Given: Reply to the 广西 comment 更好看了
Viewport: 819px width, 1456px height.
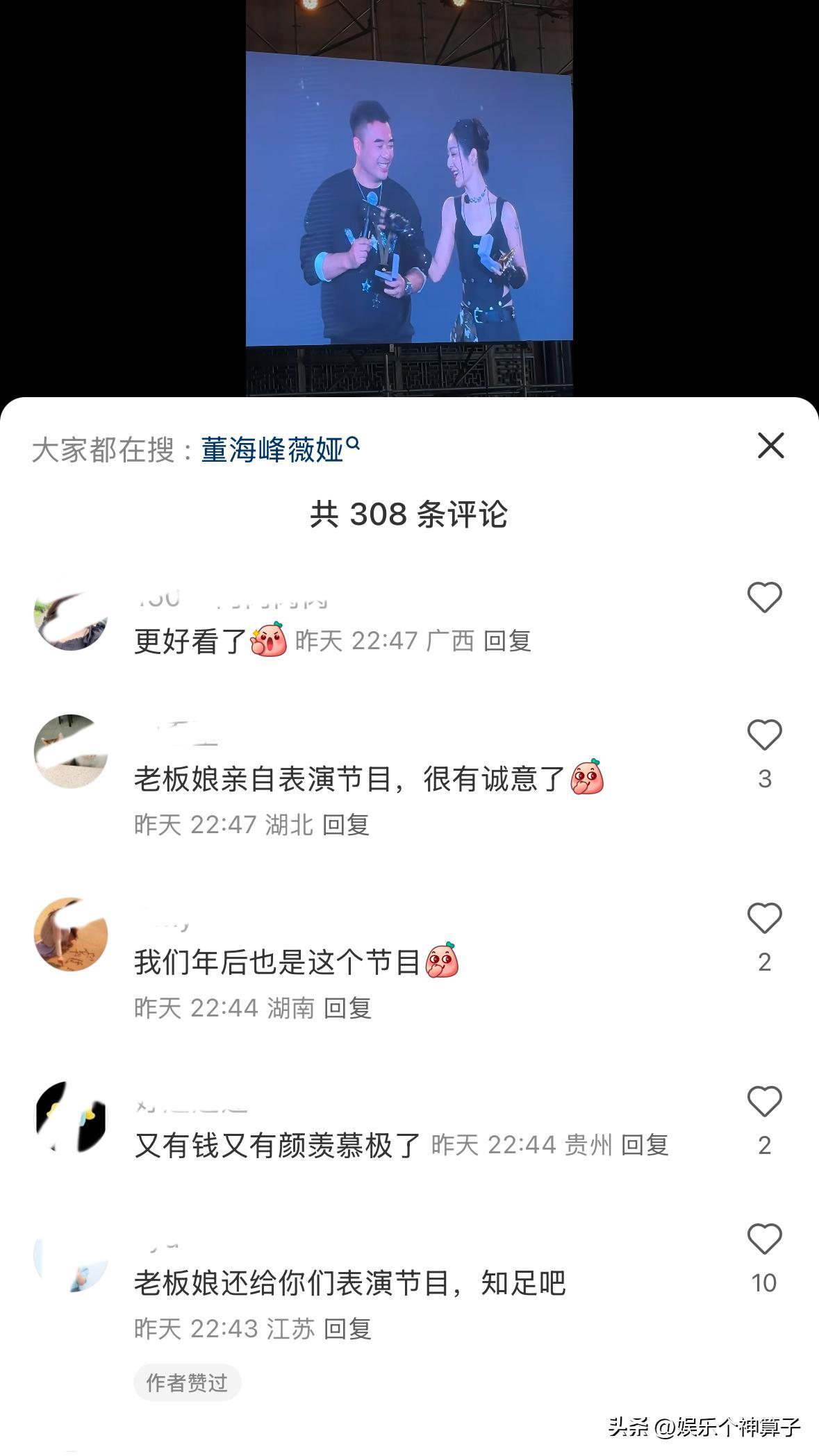Looking at the screenshot, I should (507, 641).
